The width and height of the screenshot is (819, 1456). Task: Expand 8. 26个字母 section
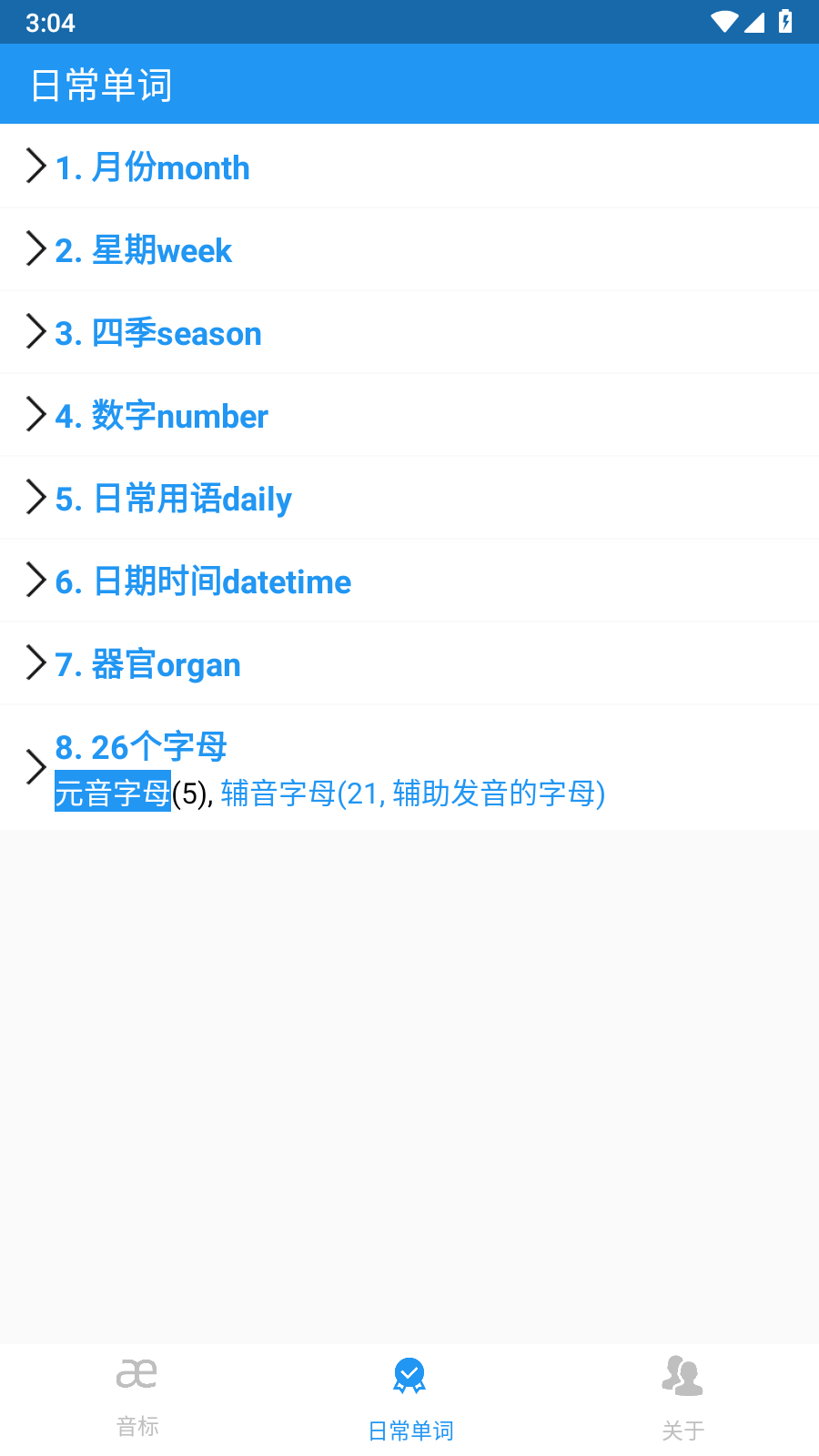coord(141,747)
